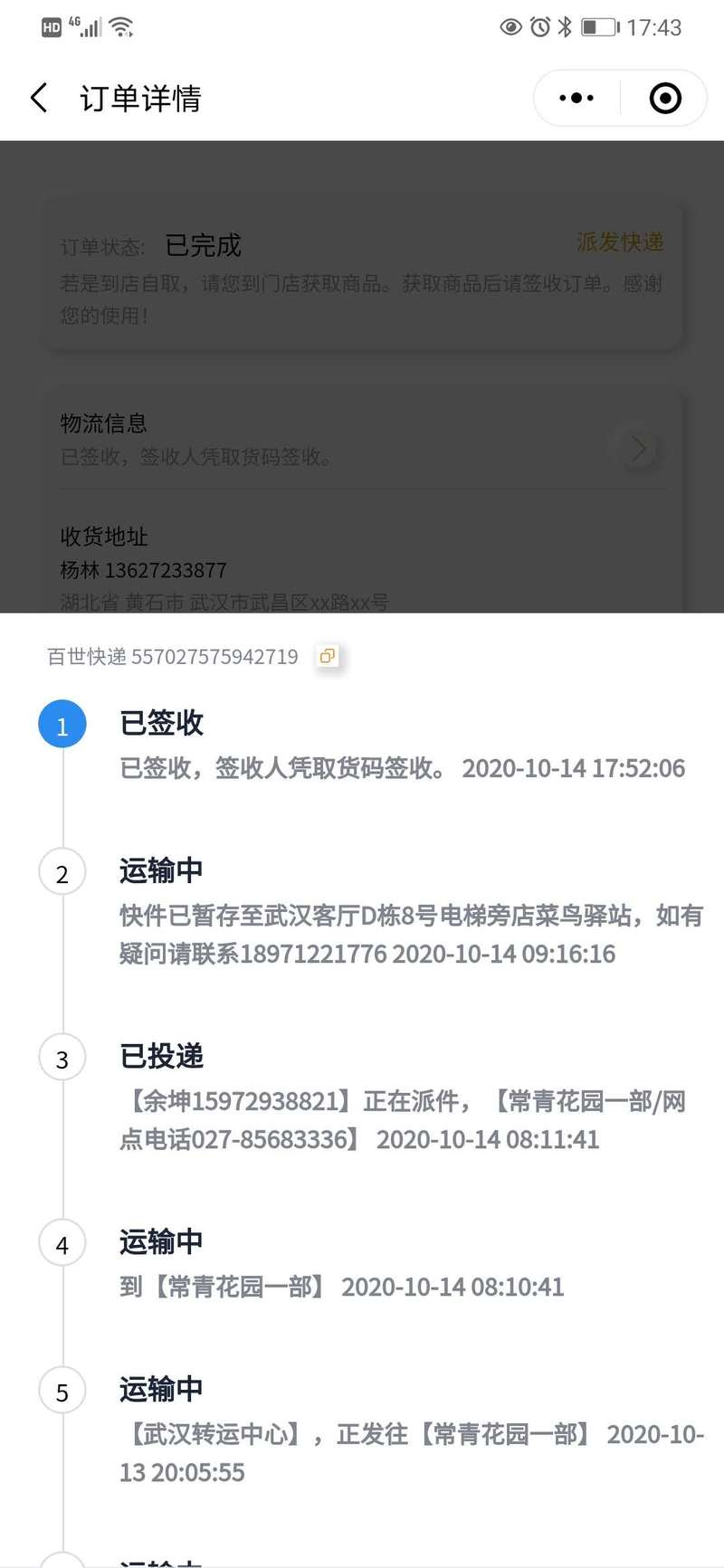Go back from the order details page

(x=39, y=98)
